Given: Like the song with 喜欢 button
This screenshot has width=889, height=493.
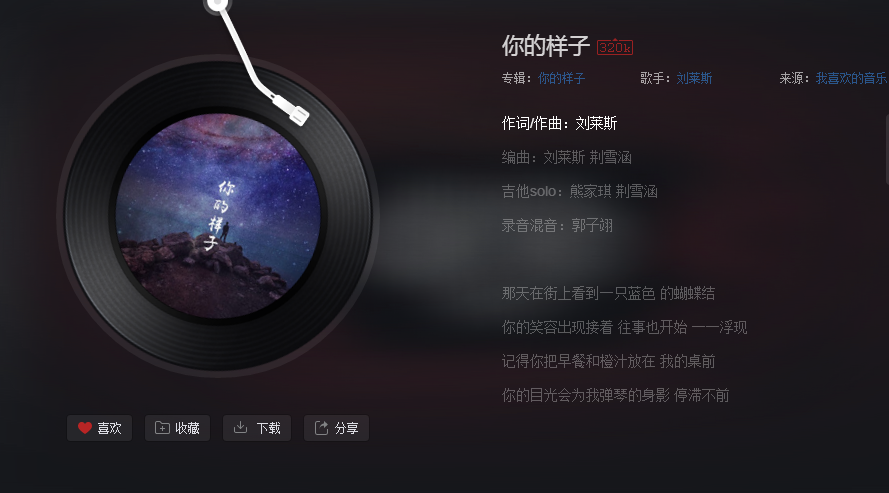Looking at the screenshot, I should pos(99,428).
